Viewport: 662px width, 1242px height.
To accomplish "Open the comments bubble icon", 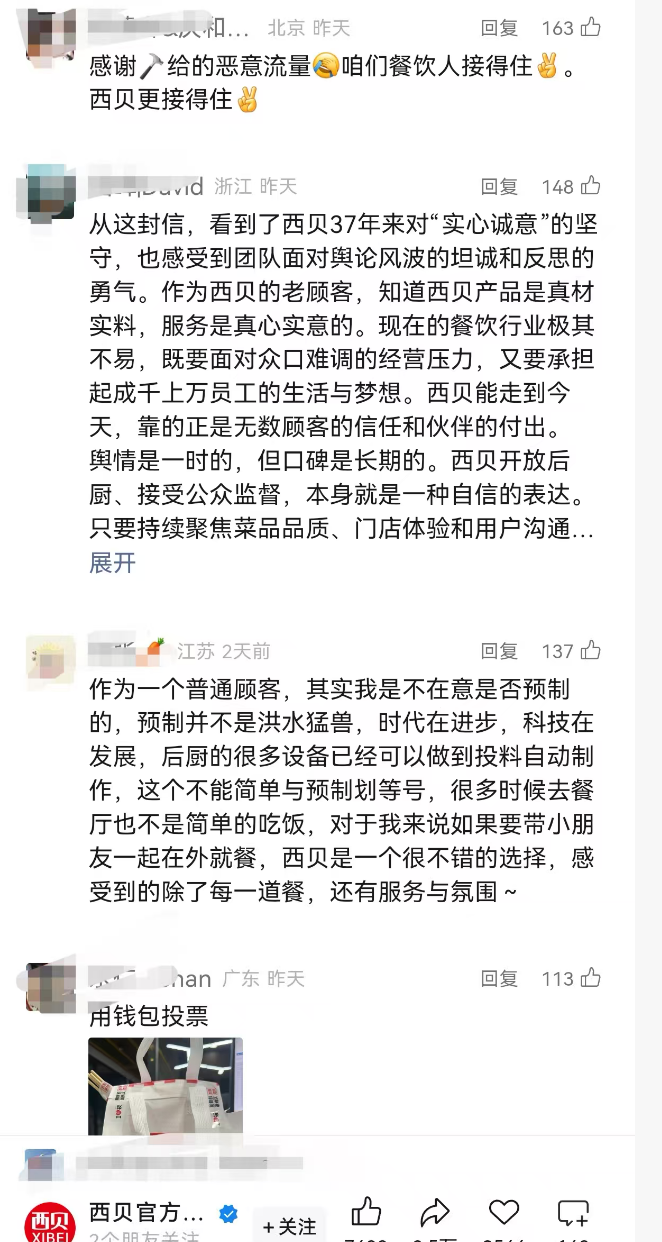I will (x=573, y=1212).
